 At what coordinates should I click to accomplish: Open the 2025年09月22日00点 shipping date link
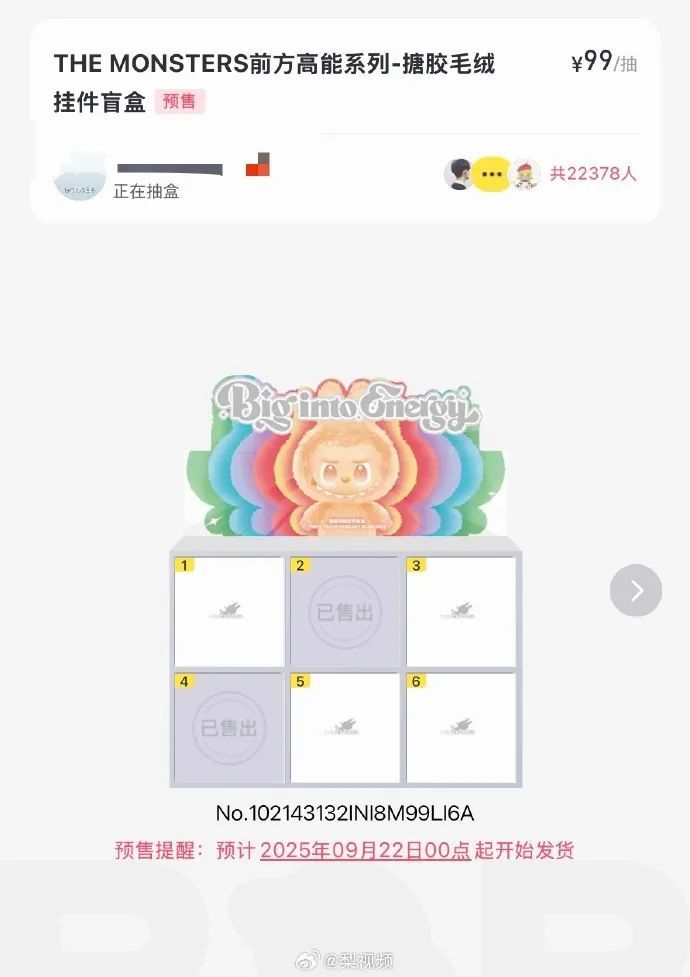pyautogui.click(x=365, y=851)
